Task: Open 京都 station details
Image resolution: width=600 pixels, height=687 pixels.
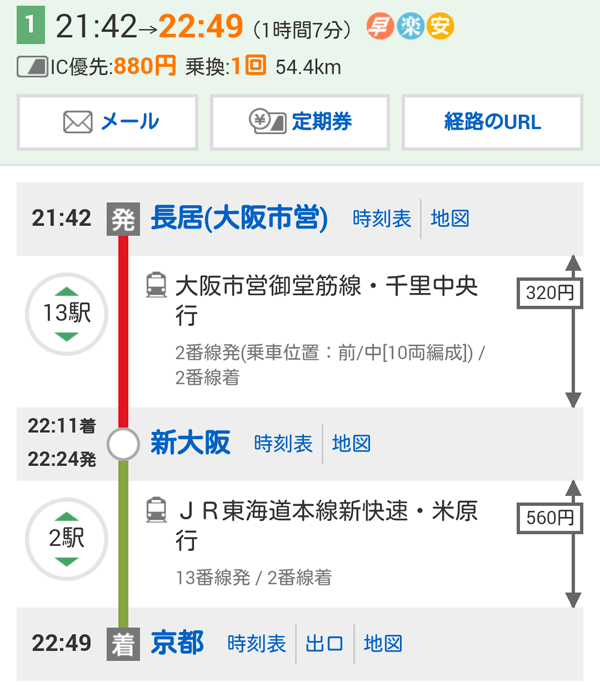Action: [177, 643]
